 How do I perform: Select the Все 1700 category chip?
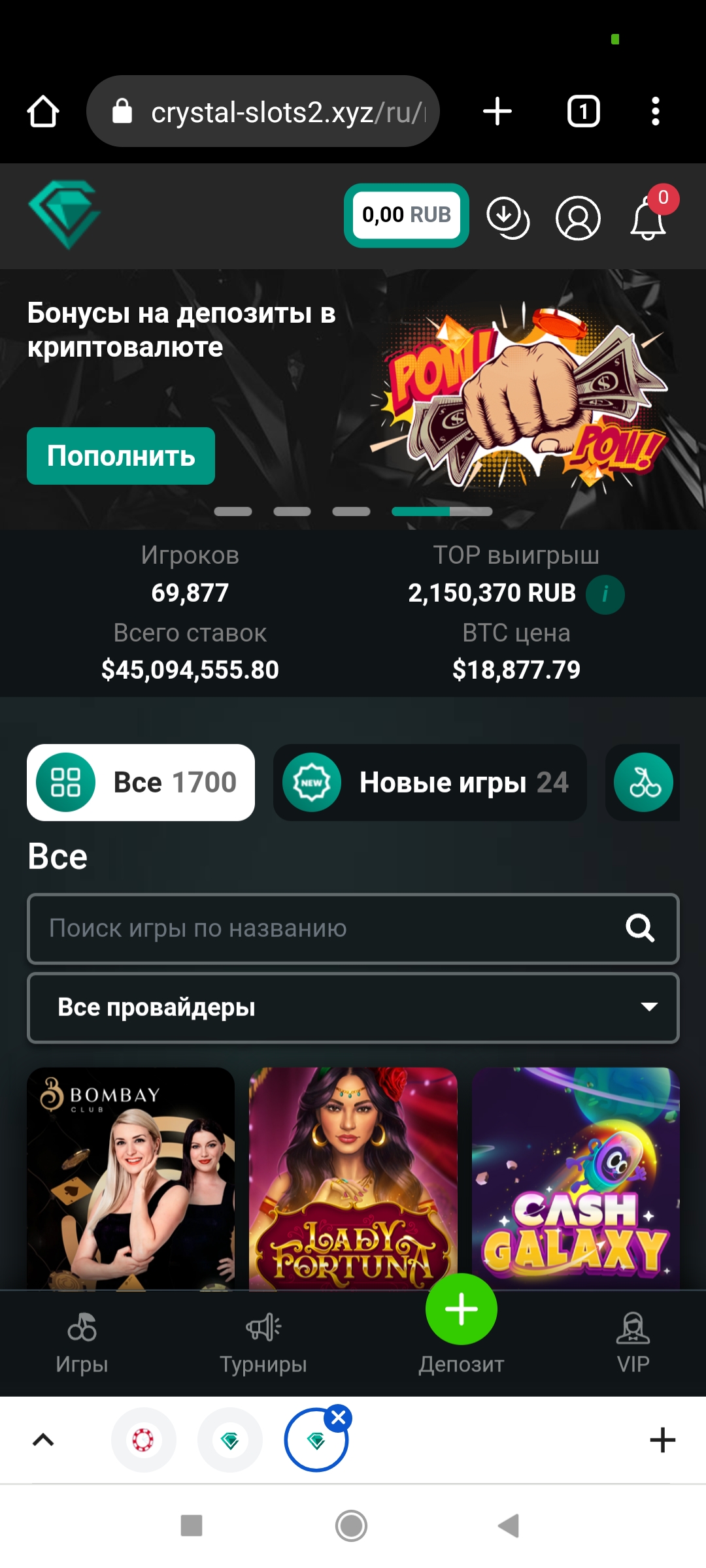141,782
